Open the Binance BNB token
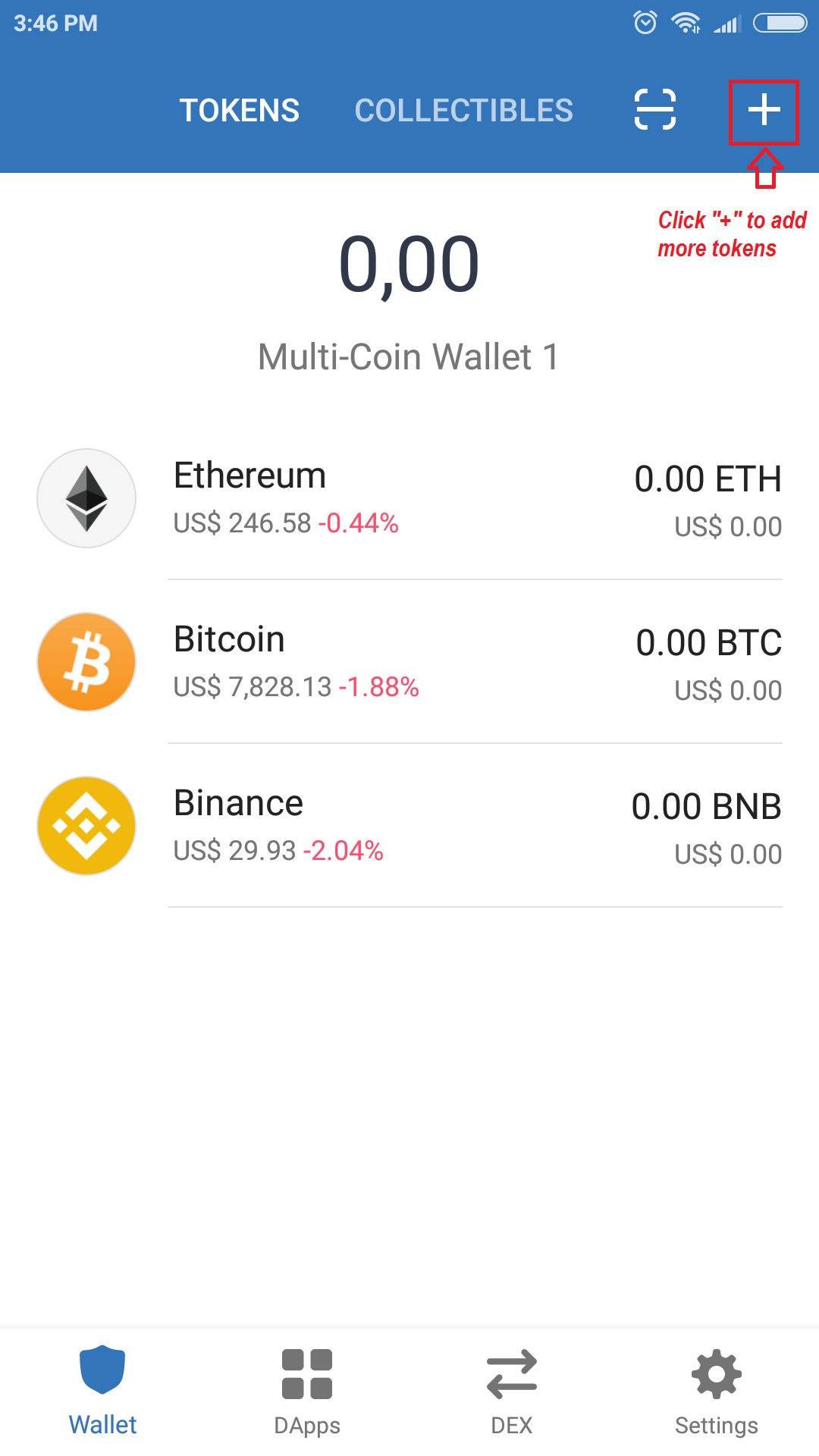Screen dimensions: 819x1456 409,826
